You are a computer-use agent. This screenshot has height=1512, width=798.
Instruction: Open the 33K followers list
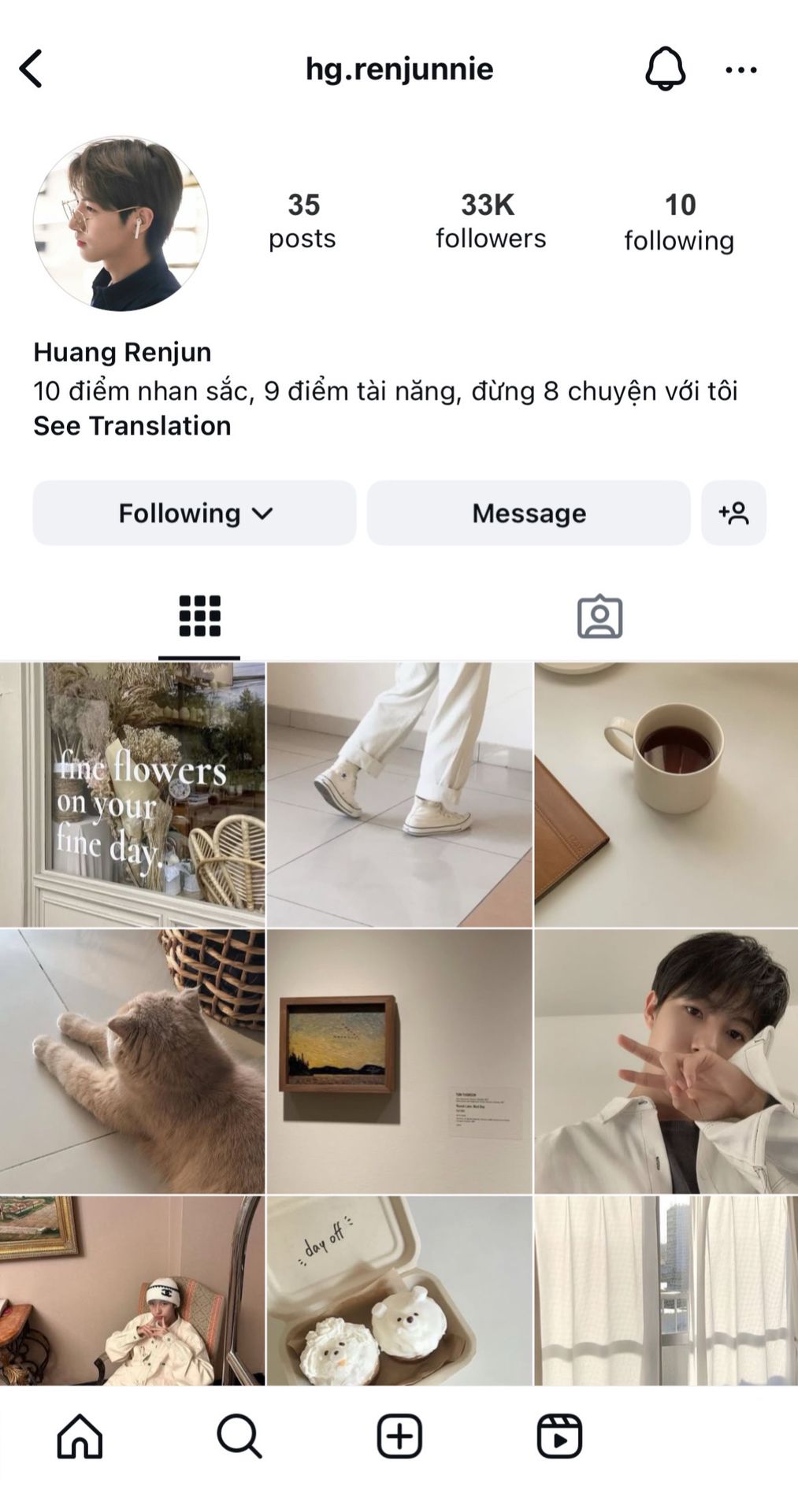tap(490, 220)
